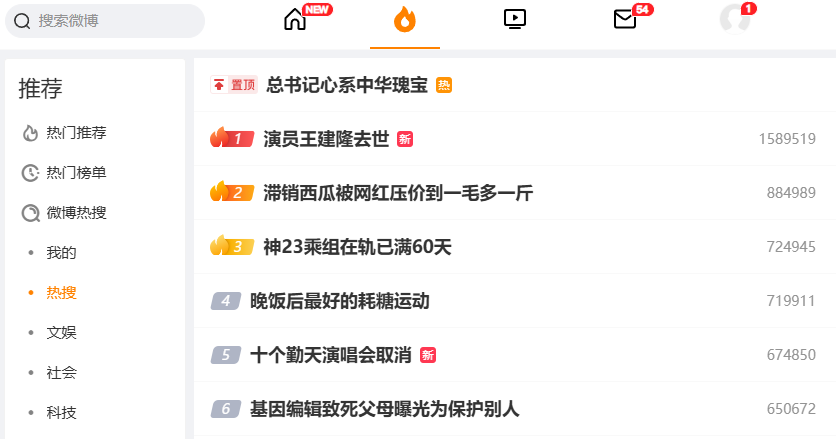Open 热门榜单 in the sidebar
The image size is (836, 439).
(76, 172)
